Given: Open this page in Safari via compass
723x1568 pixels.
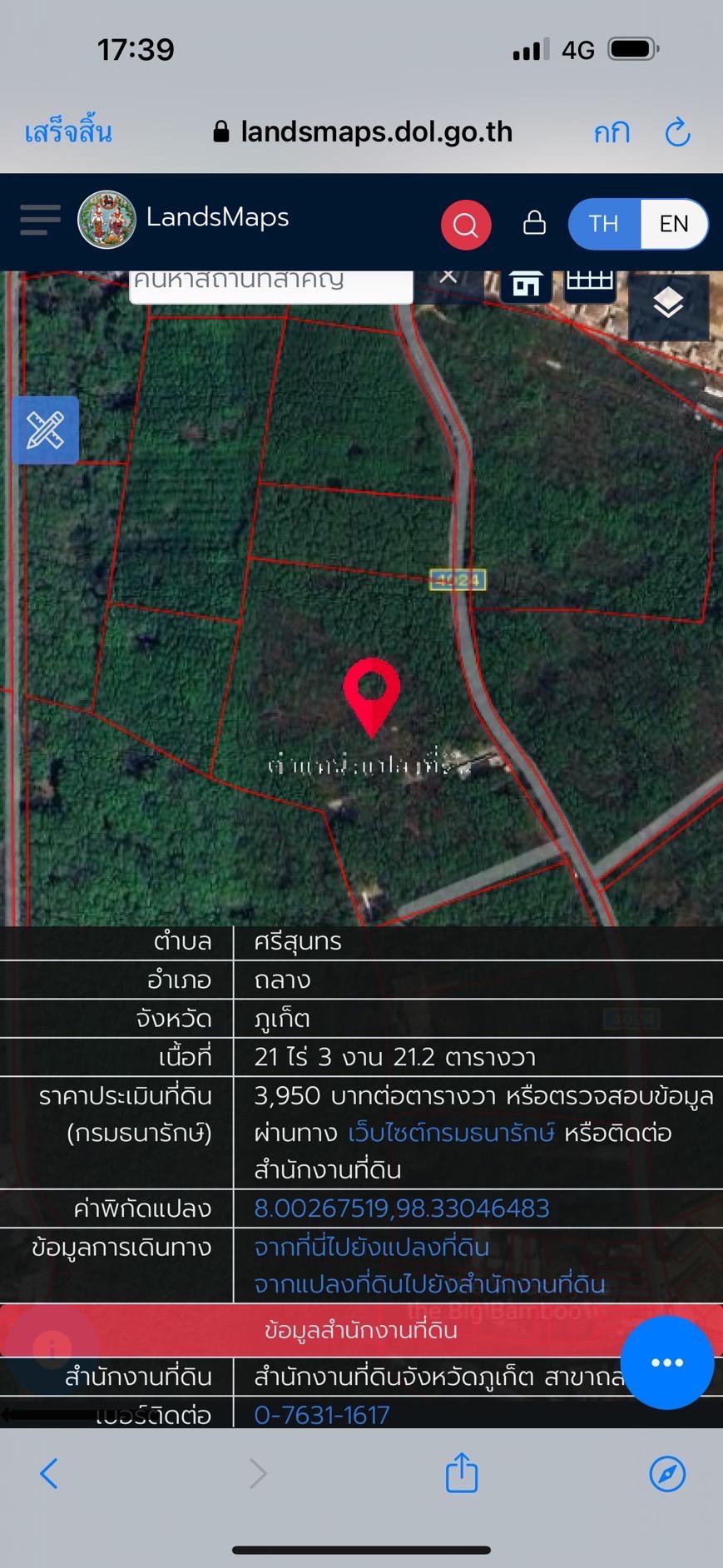Looking at the screenshot, I should pos(667,1473).
